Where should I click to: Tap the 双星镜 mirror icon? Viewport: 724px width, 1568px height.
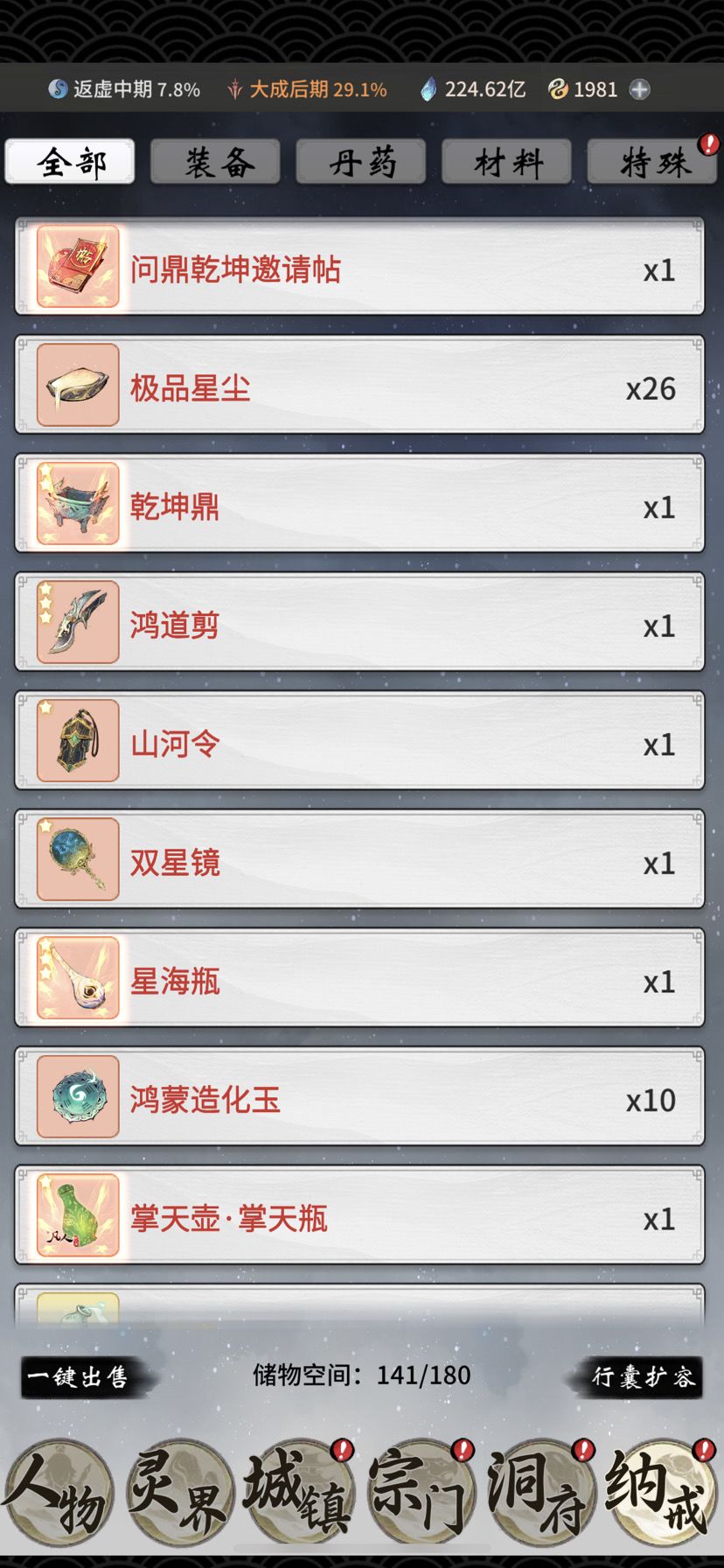(x=77, y=860)
